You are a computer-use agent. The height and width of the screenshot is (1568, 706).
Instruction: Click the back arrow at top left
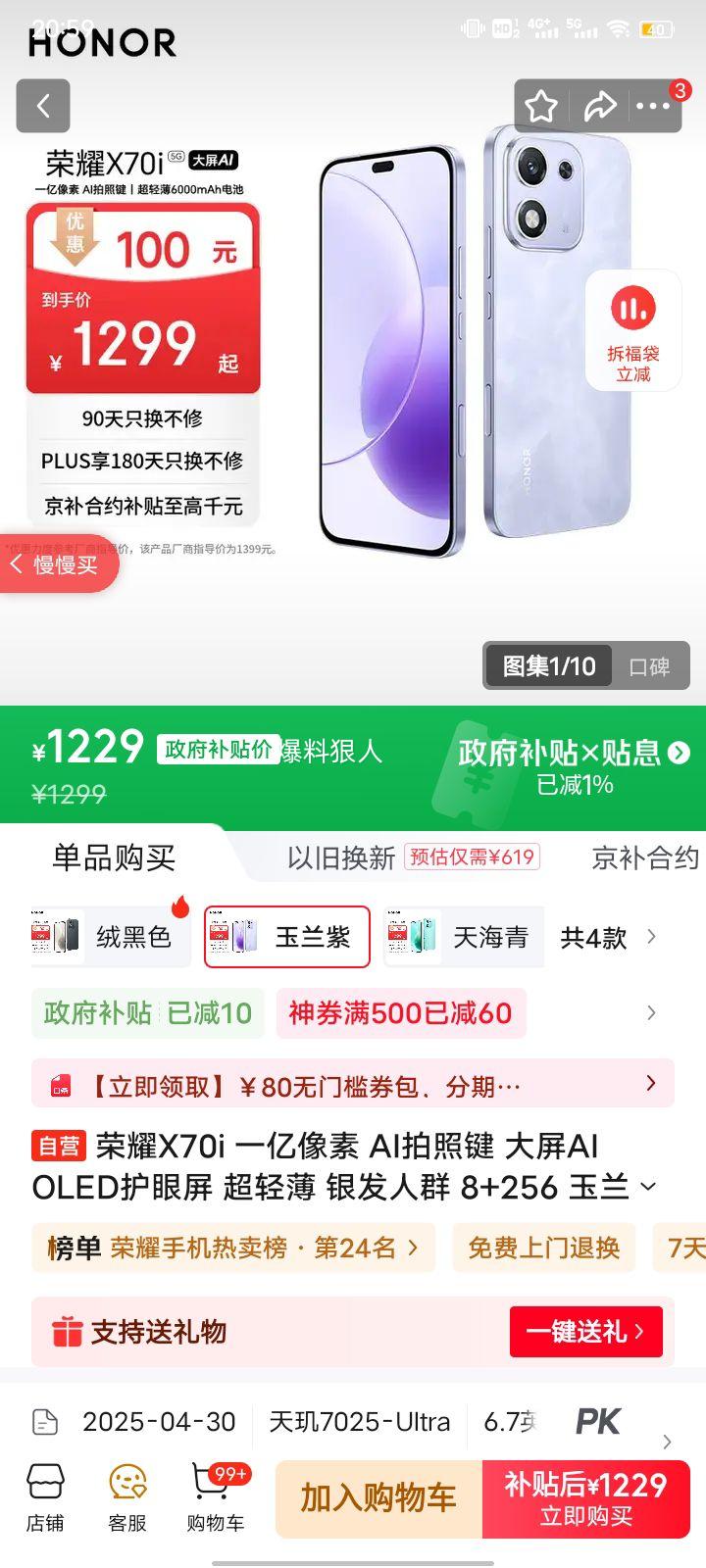click(x=42, y=106)
